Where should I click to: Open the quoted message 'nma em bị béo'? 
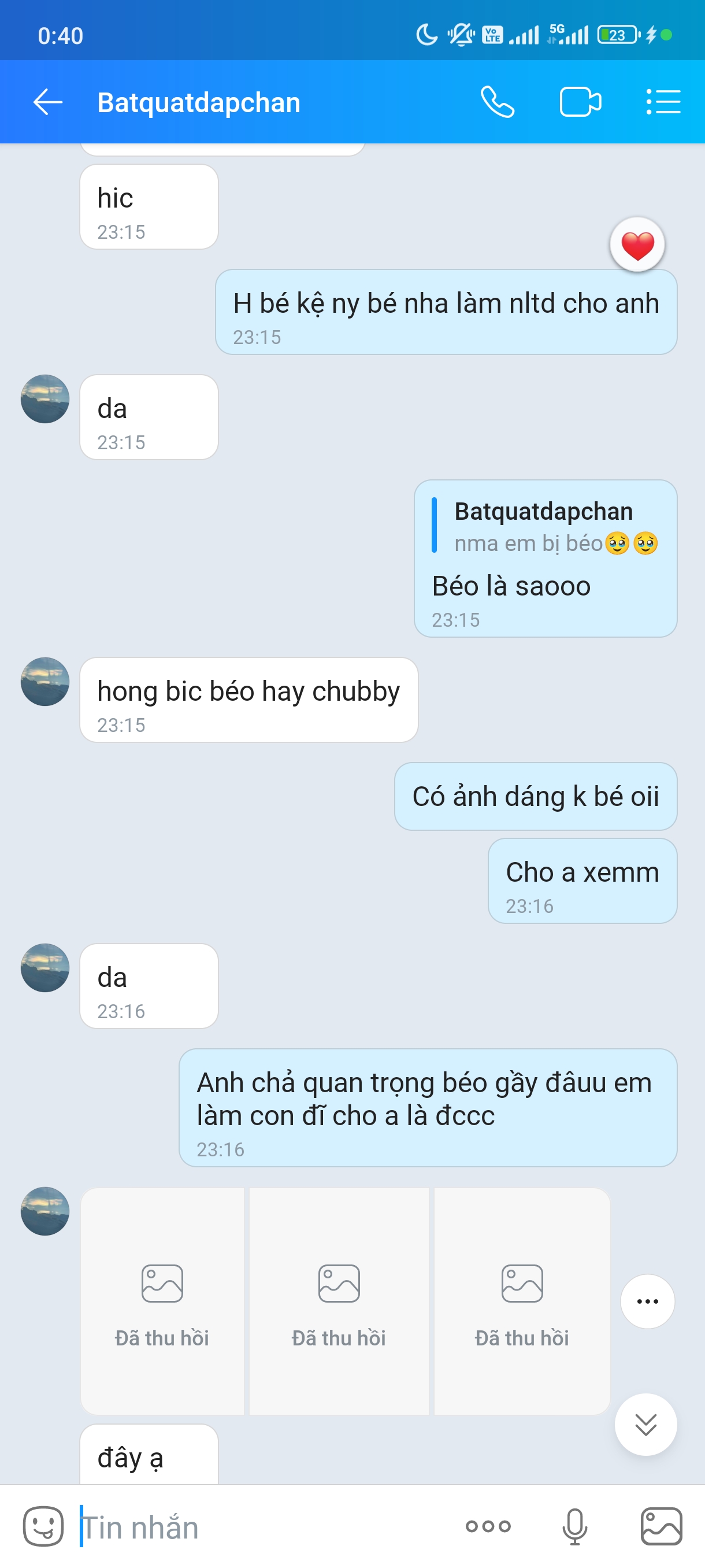544,527
